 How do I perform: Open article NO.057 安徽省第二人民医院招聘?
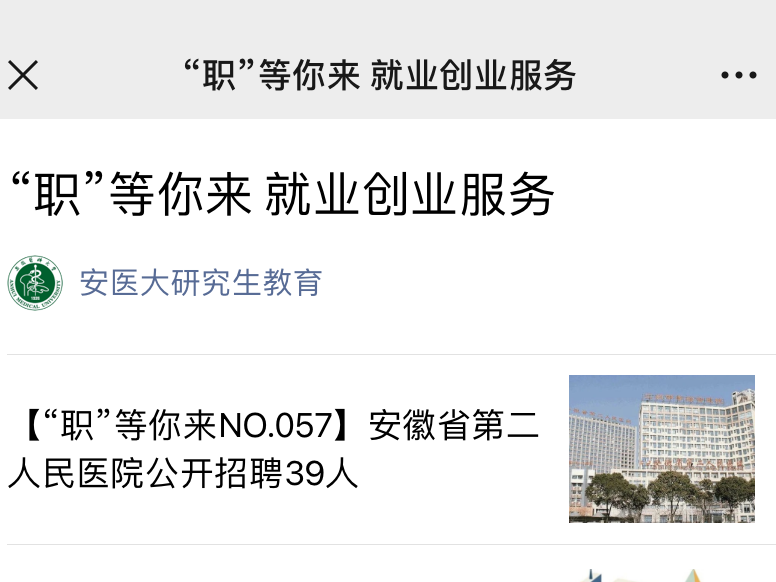coord(275,449)
